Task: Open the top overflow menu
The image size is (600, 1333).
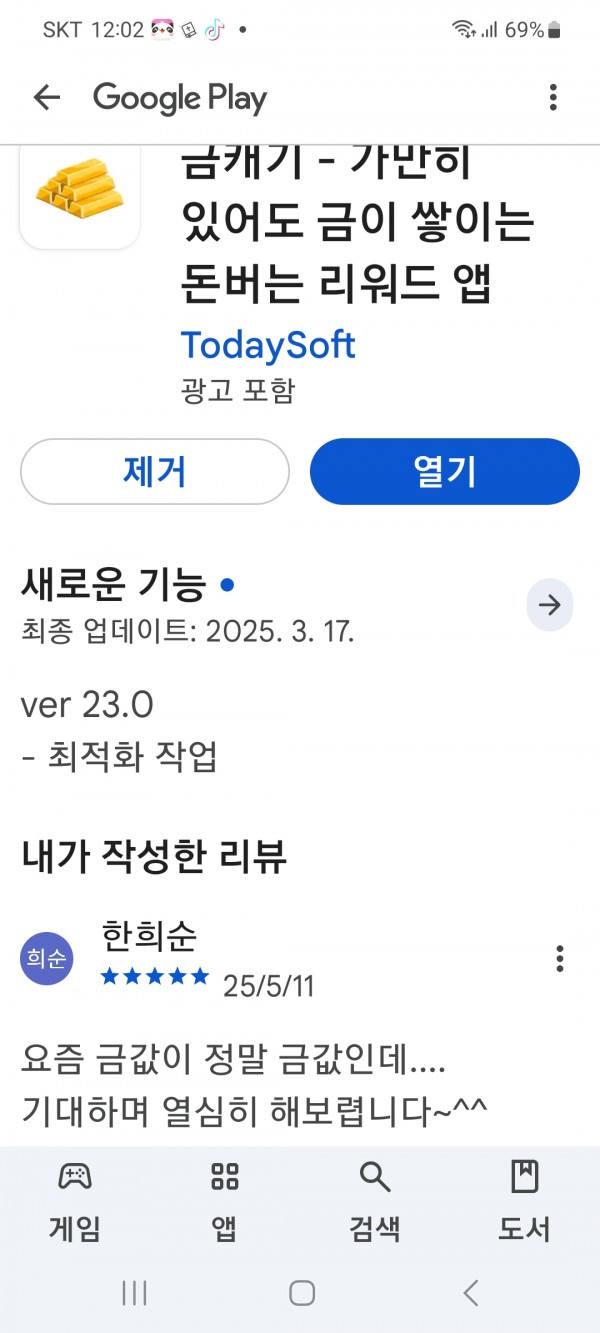Action: pos(553,97)
